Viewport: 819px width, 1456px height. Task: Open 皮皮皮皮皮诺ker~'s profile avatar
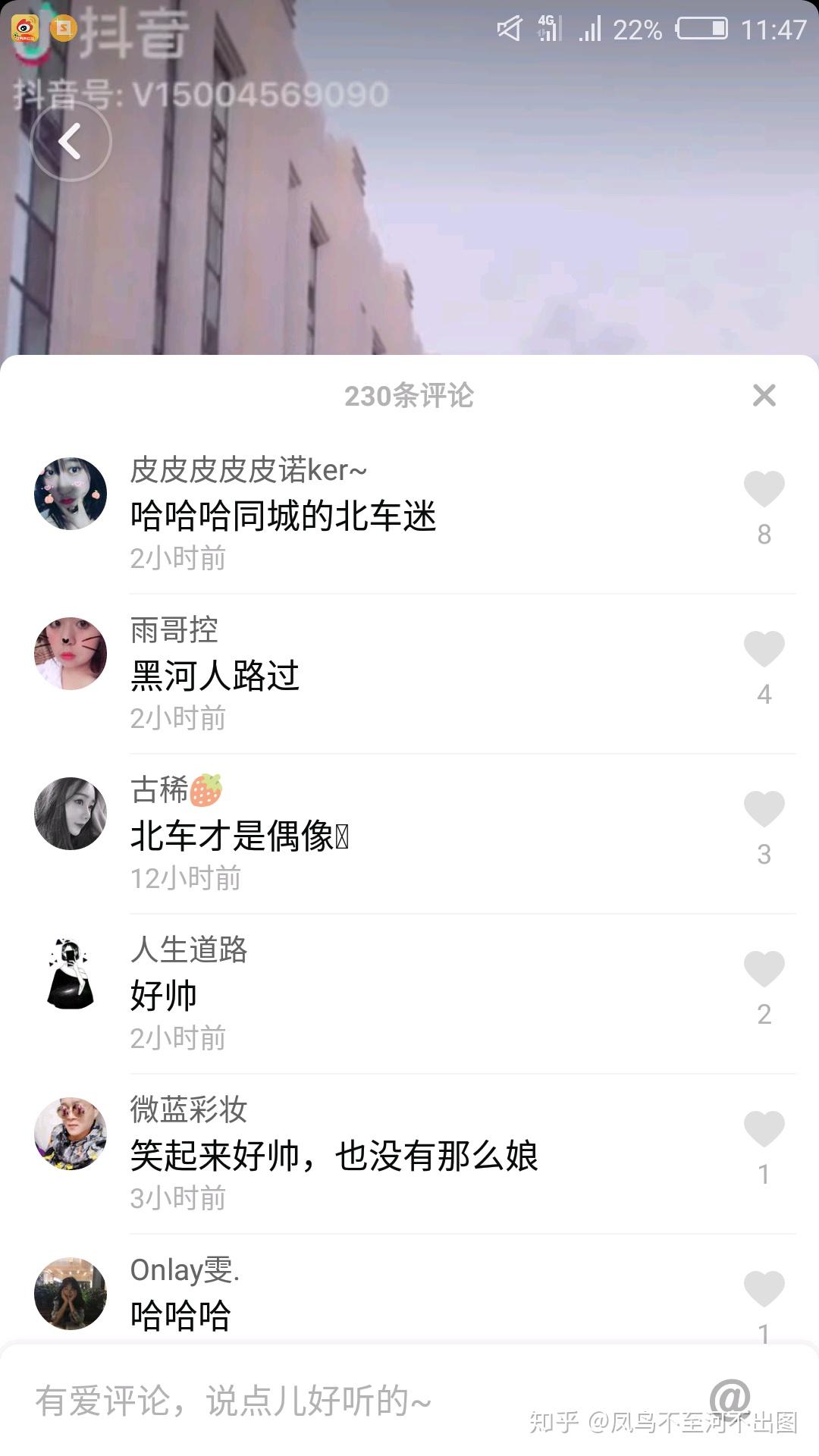[x=71, y=494]
